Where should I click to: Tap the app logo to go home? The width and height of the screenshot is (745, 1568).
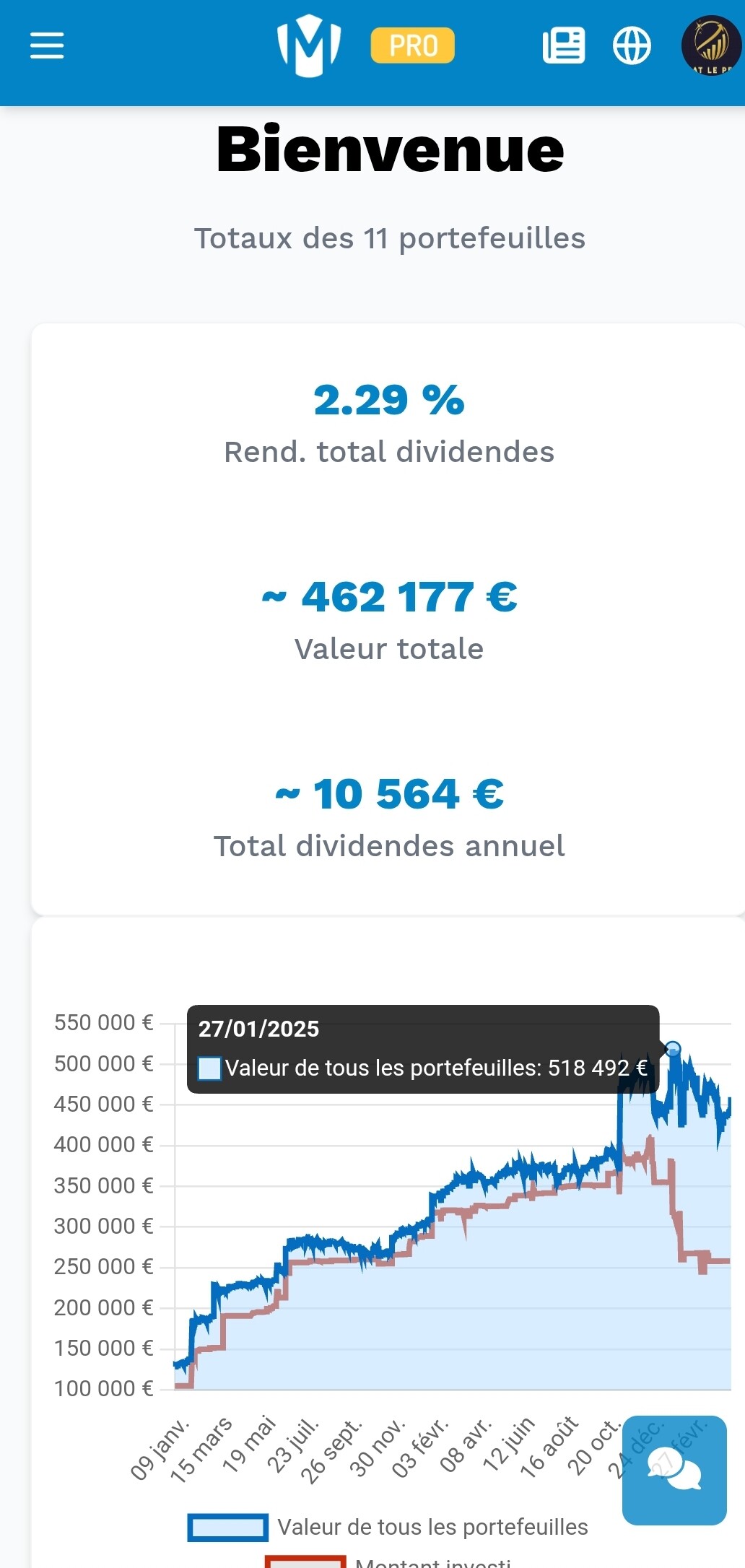pyautogui.click(x=309, y=45)
